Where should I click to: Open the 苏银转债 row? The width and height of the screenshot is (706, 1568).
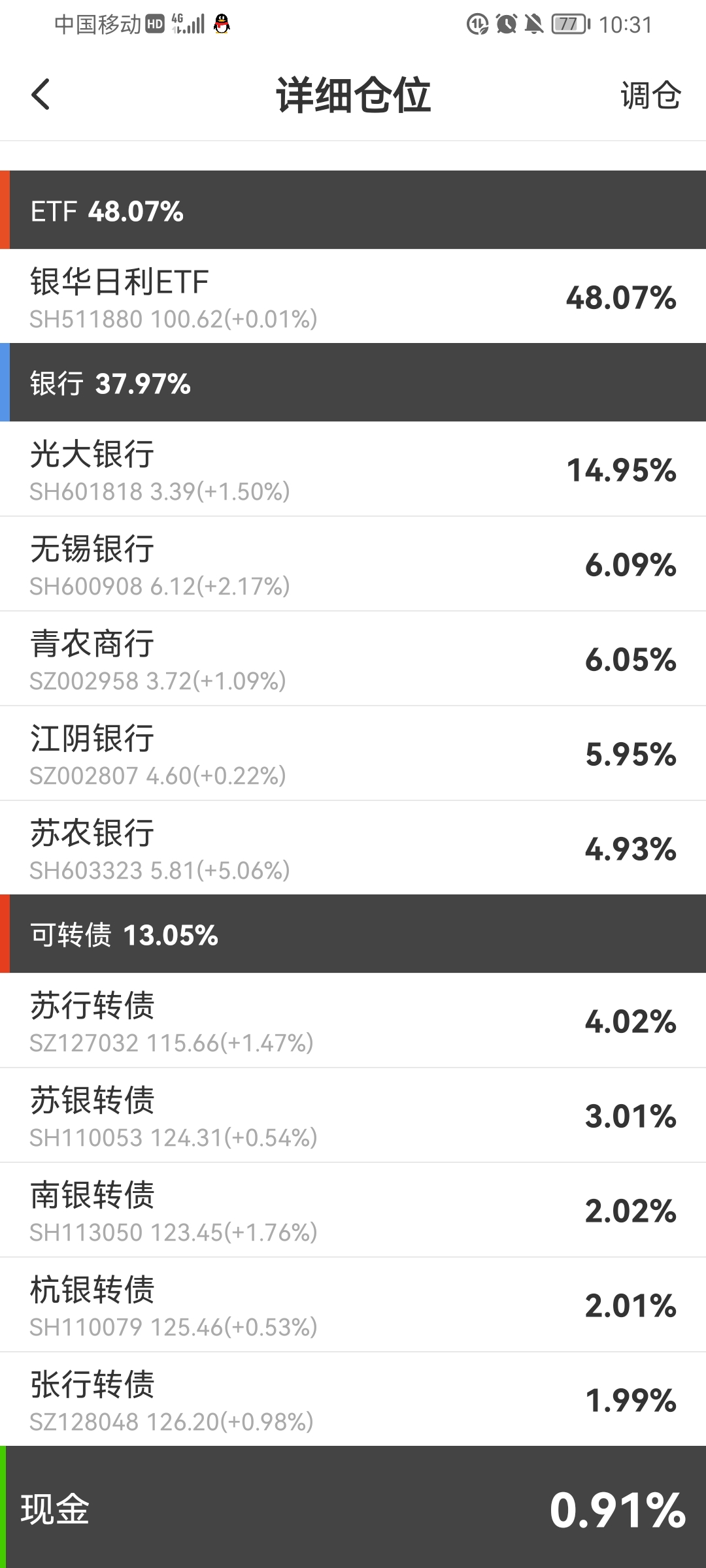pyautogui.click(x=353, y=1115)
